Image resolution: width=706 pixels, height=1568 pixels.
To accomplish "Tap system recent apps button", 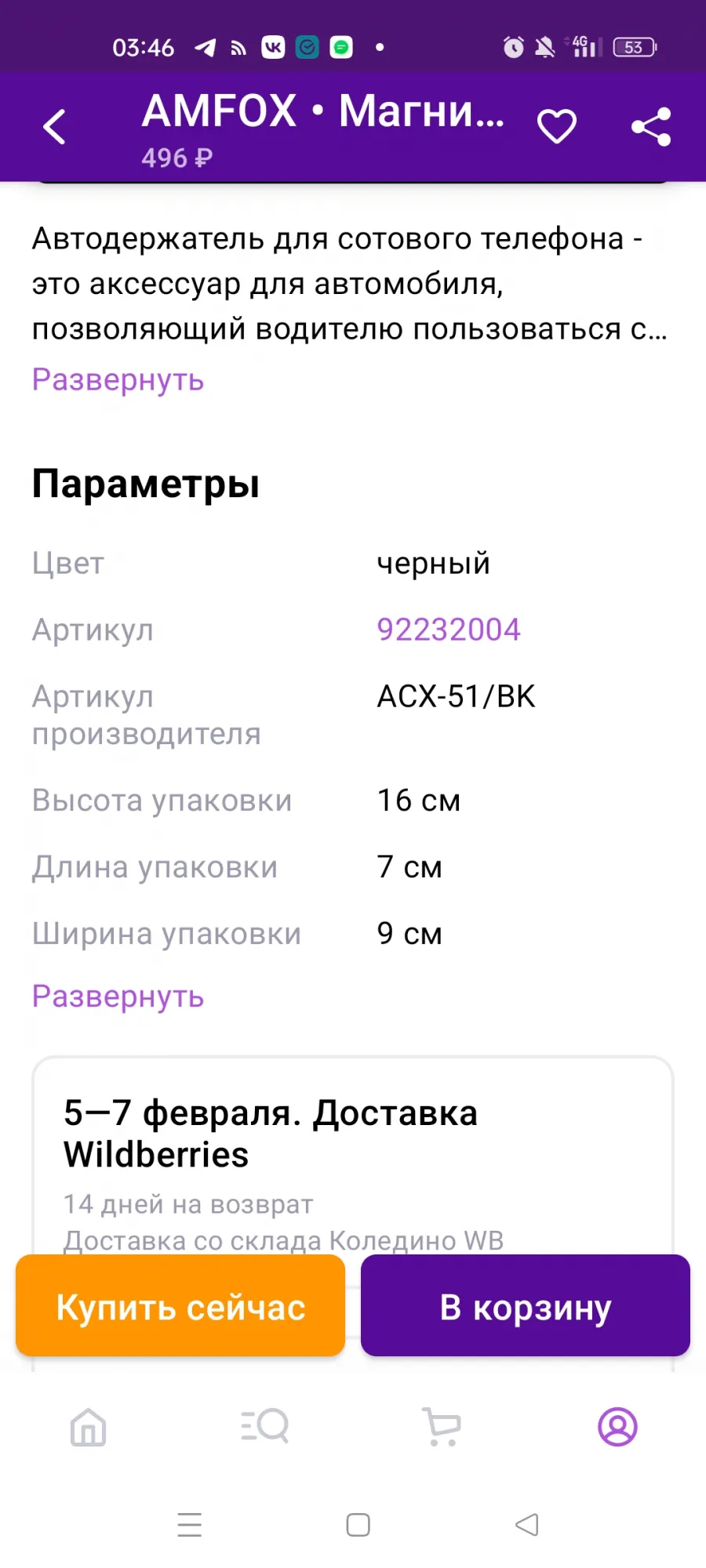I will coord(190,1525).
